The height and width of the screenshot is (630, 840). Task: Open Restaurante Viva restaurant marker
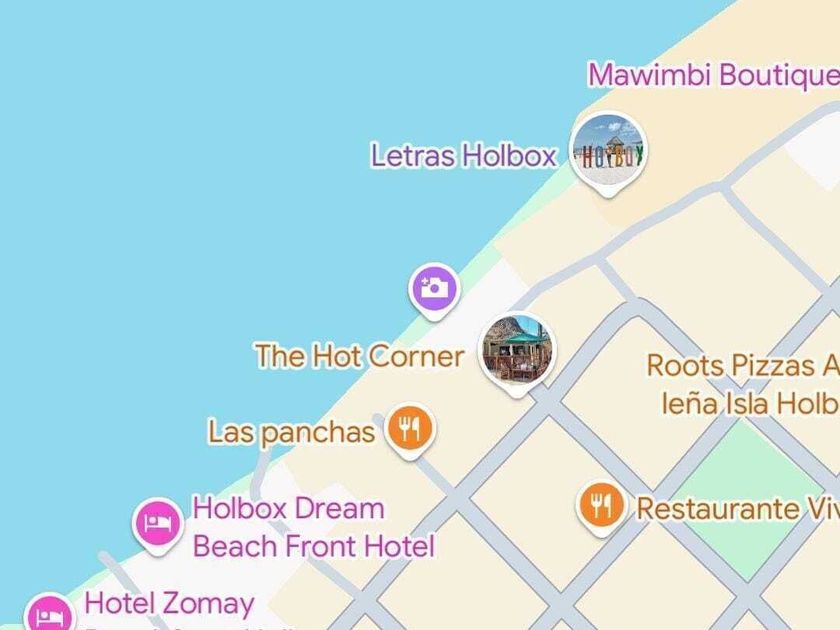[600, 507]
